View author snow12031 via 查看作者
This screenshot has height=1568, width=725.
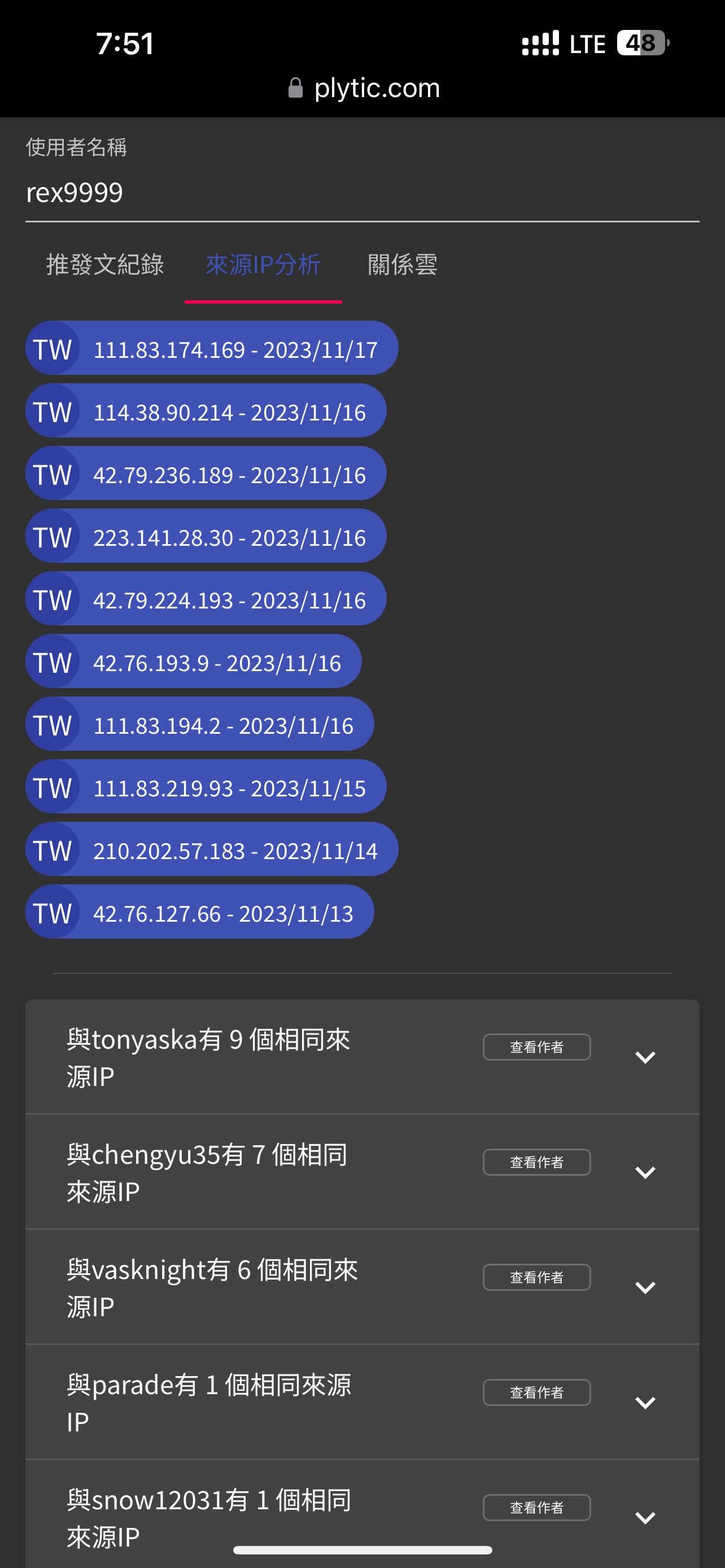[x=536, y=1507]
